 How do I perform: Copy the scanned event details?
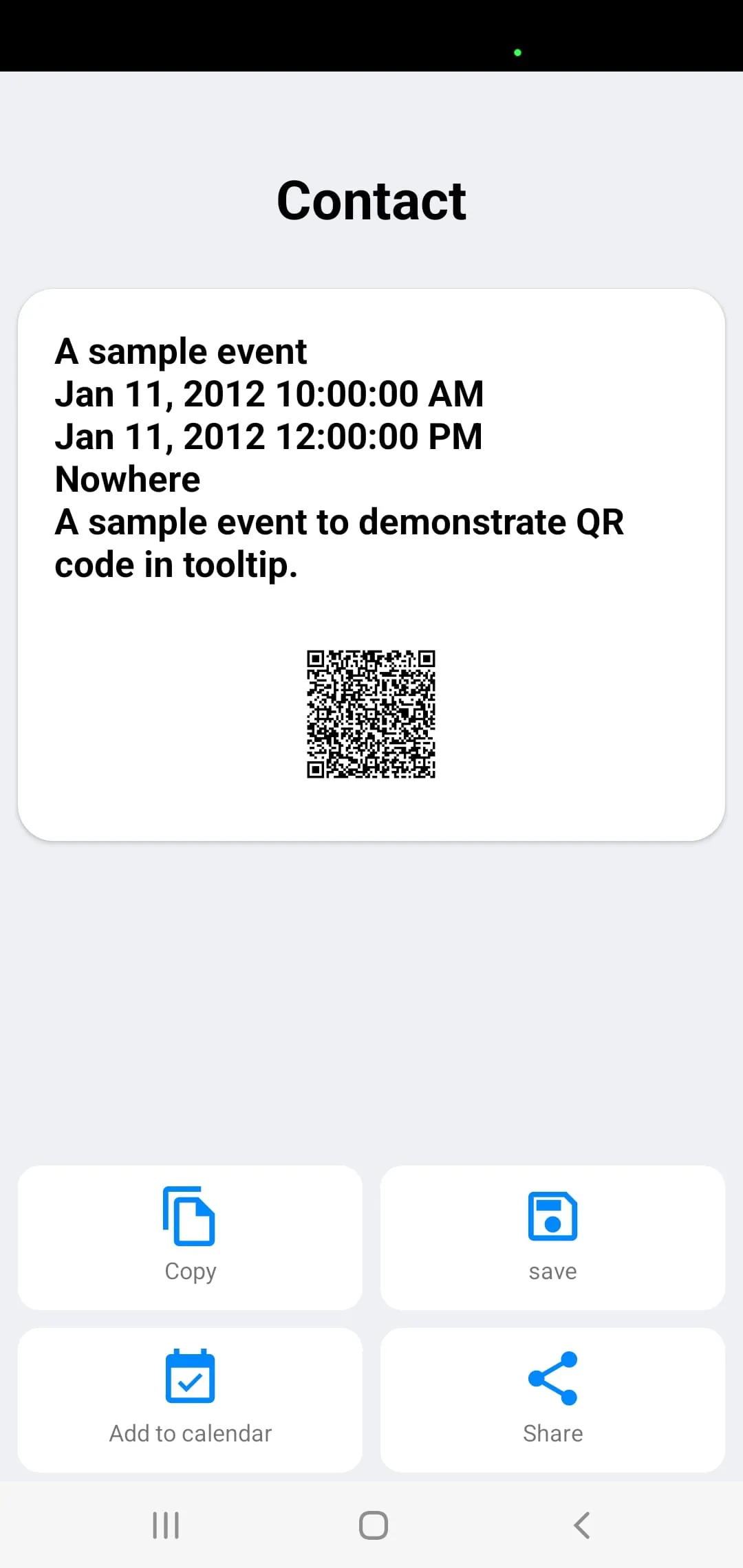pos(190,1238)
